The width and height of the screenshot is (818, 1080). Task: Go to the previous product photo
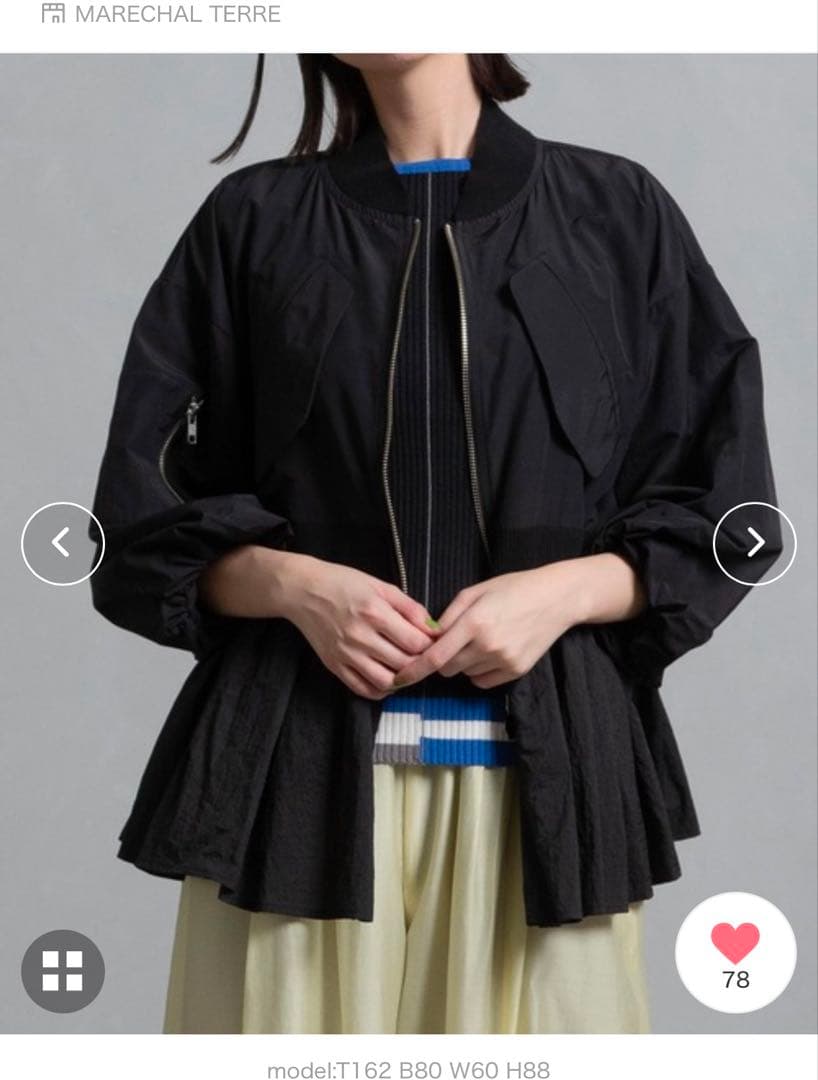62,543
